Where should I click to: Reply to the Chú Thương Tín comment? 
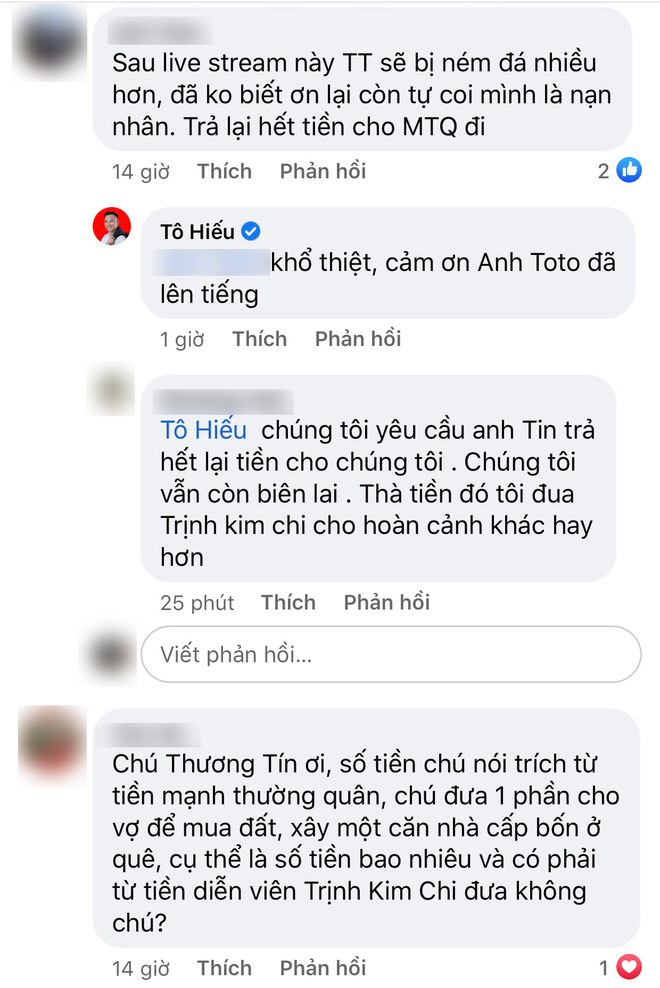322,967
